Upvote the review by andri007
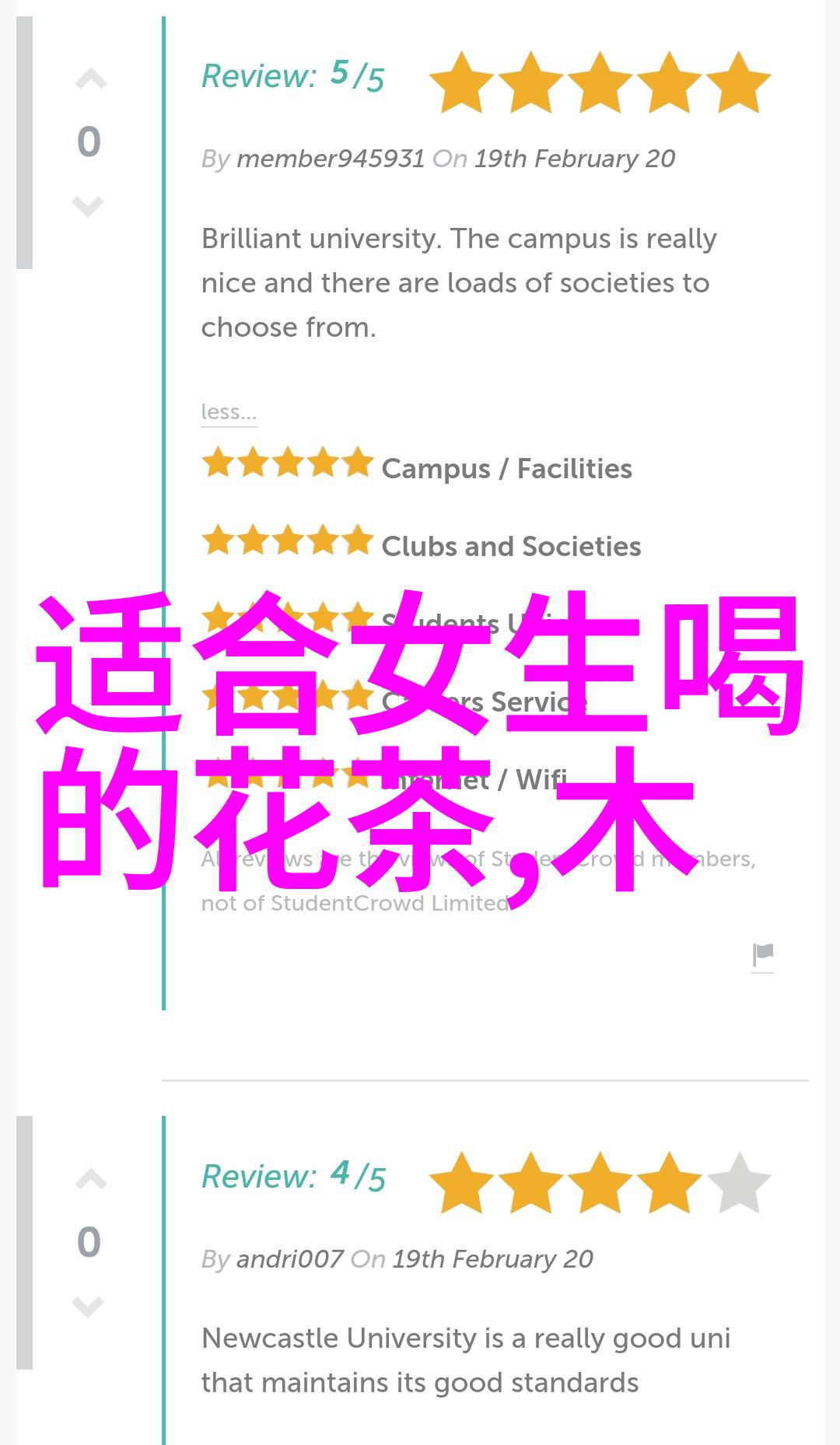 pyautogui.click(x=90, y=1181)
